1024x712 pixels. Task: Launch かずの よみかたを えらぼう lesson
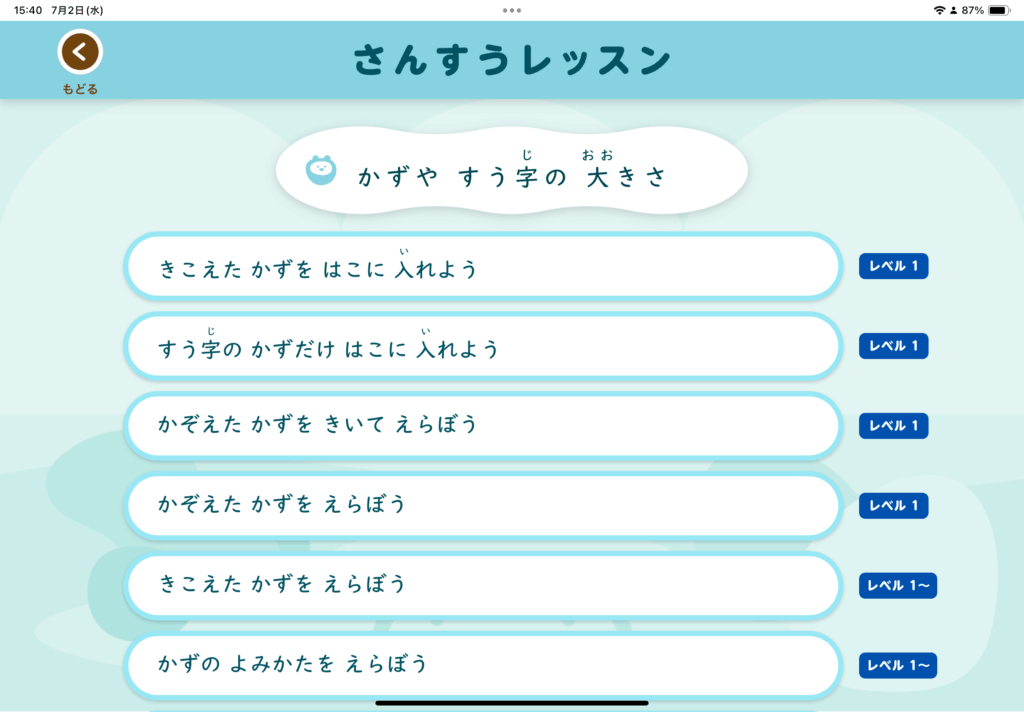(481, 665)
